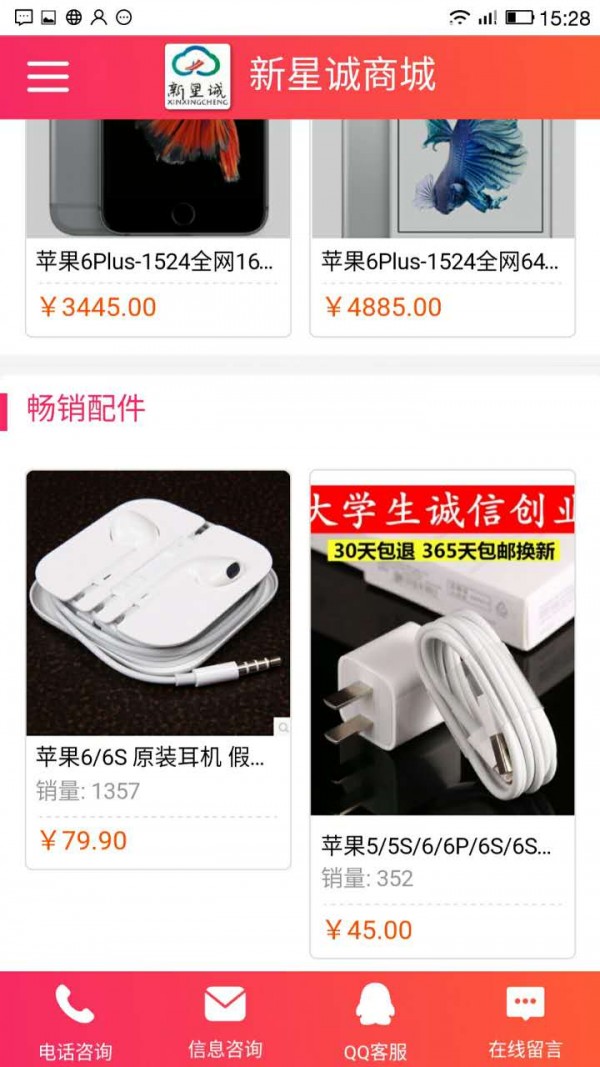Open the 苹果6Plus 16G product card priced ¥3445.00
Viewport: 600px width, 1067px height.
158,227
